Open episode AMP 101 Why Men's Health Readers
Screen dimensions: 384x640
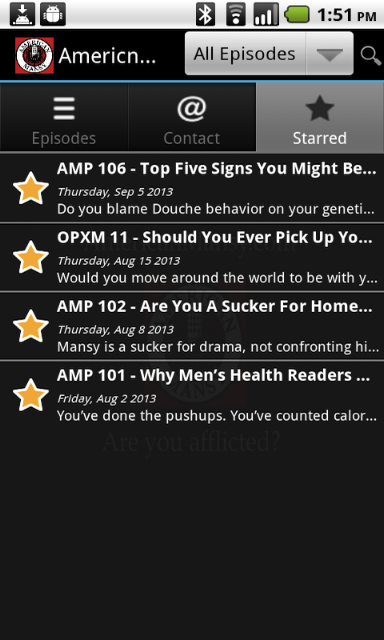pos(192,395)
